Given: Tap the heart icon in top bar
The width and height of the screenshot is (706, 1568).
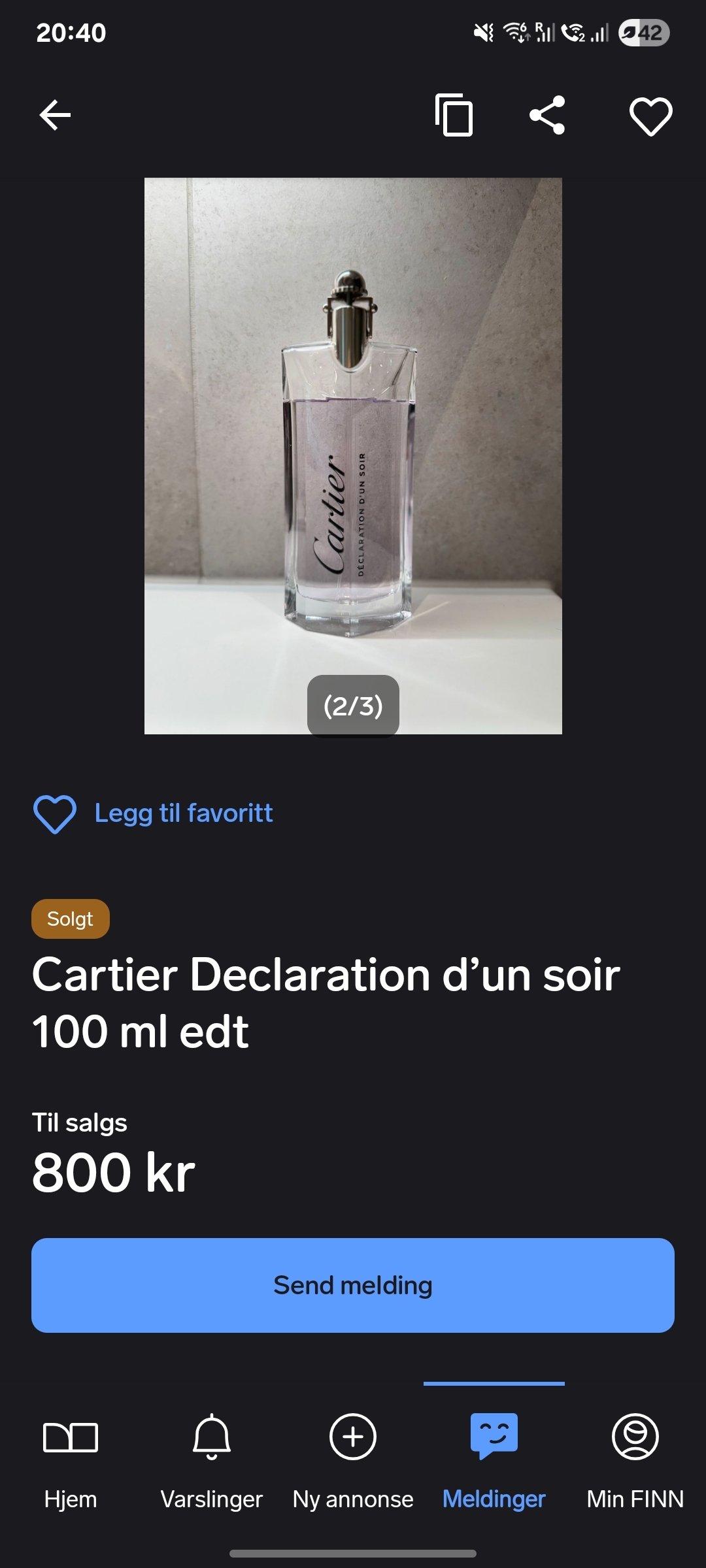Looking at the screenshot, I should (x=650, y=116).
